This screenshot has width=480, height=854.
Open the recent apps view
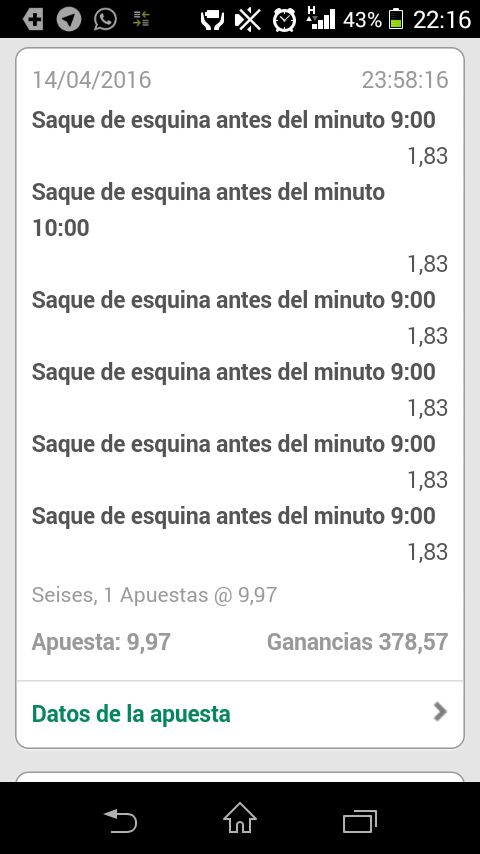coord(360,821)
